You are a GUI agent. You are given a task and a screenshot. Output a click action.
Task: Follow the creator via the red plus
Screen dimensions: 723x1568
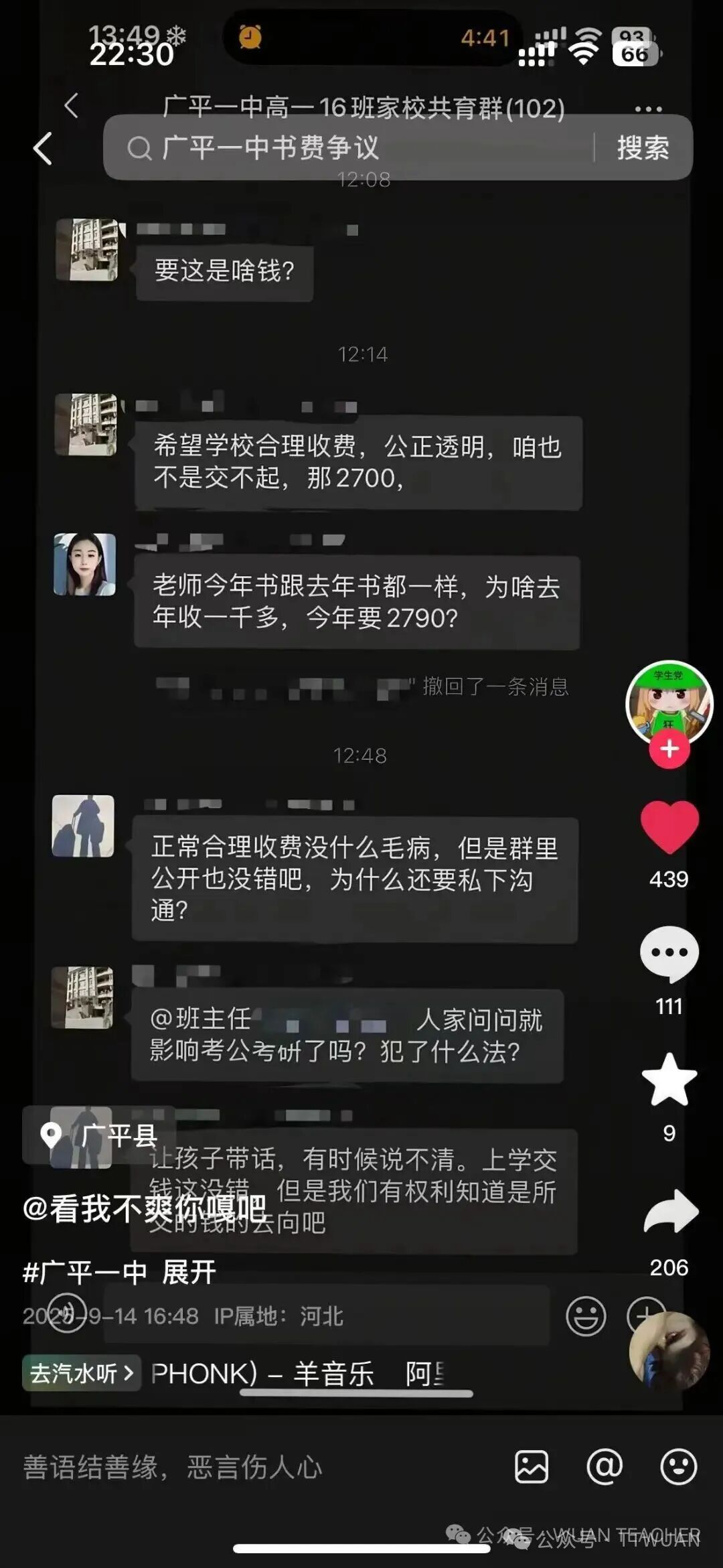click(x=669, y=750)
